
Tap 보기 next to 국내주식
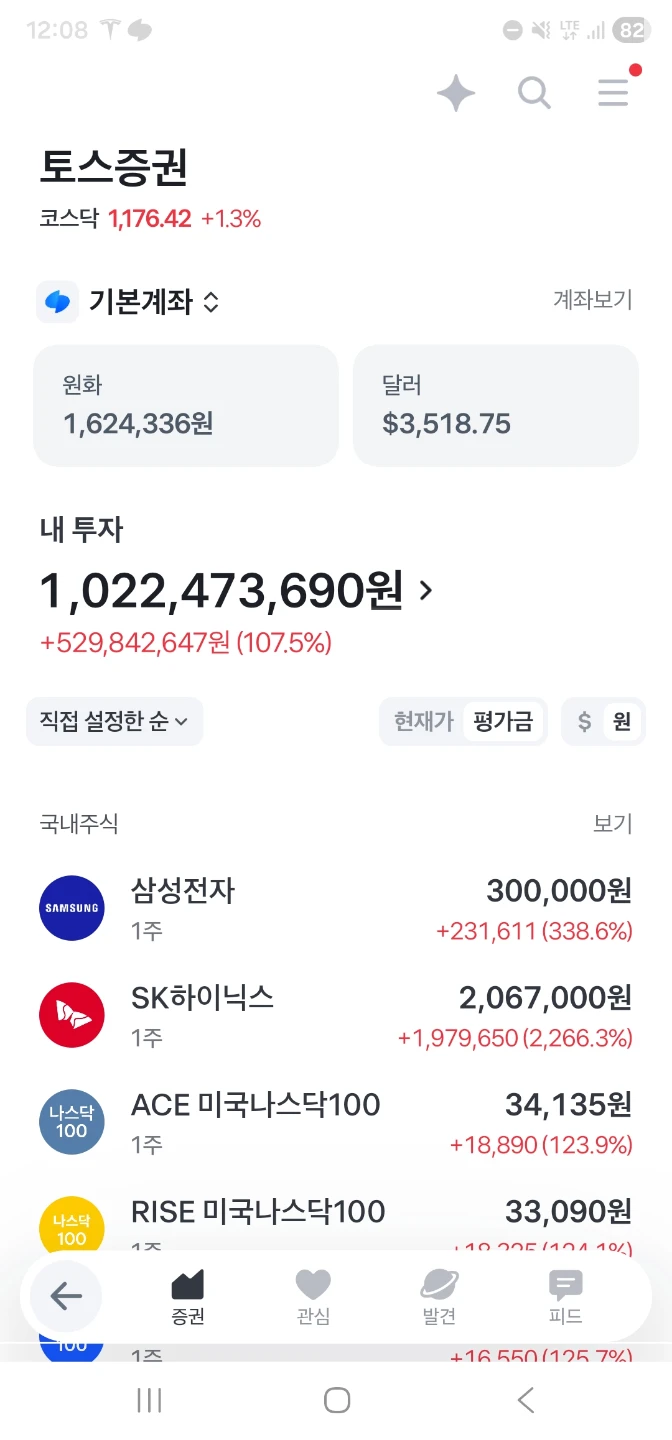pyautogui.click(x=613, y=824)
